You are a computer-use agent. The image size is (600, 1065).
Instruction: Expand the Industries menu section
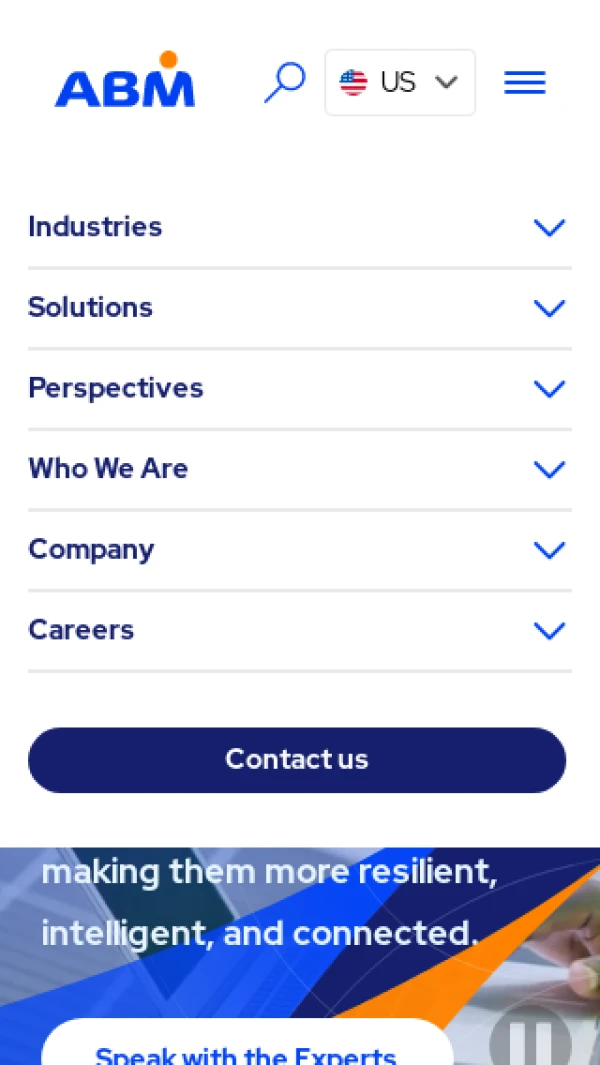tap(549, 228)
